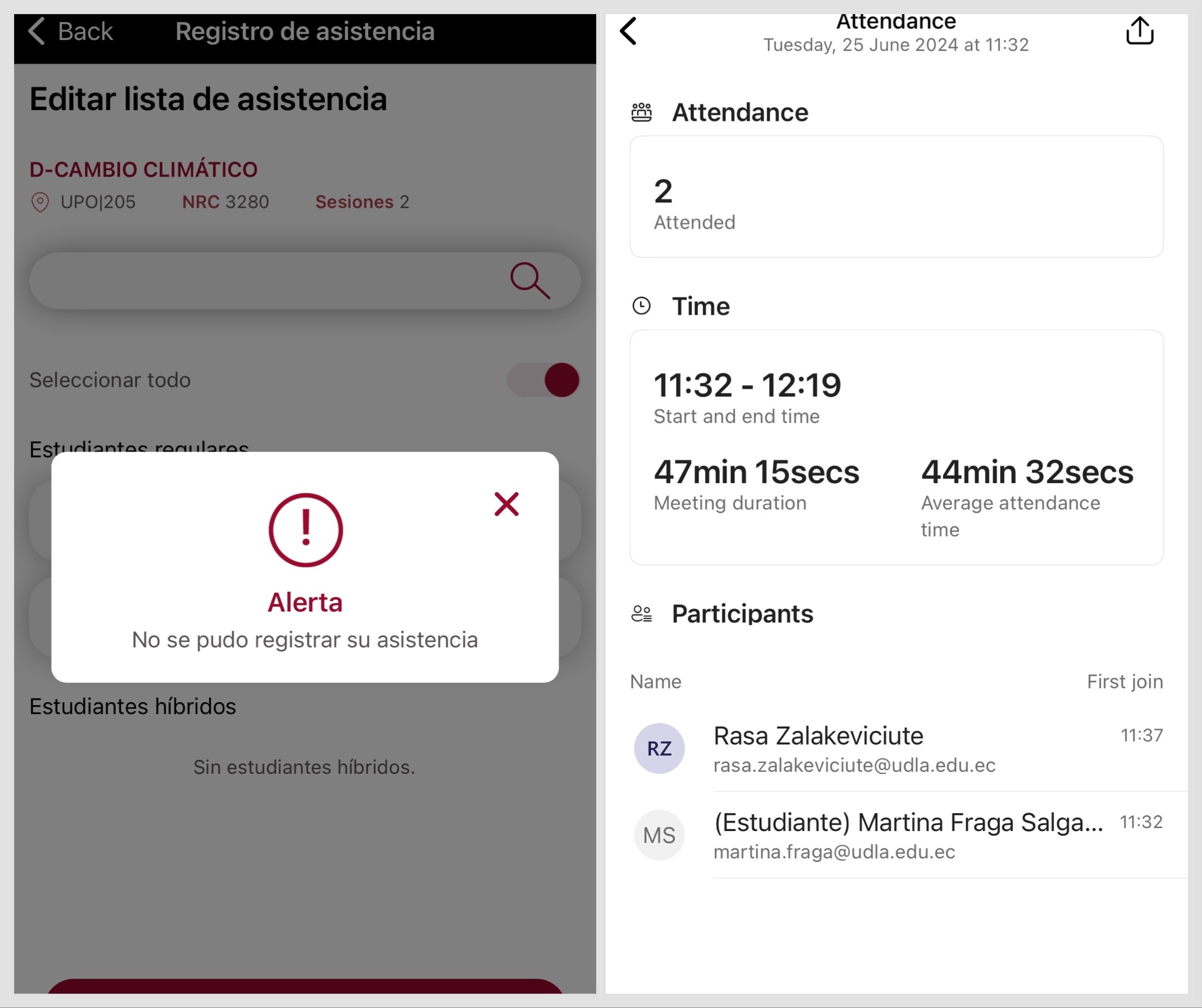Open Martina Fraga Salga participant entry
This screenshot has width=1202, height=1008.
[x=899, y=835]
